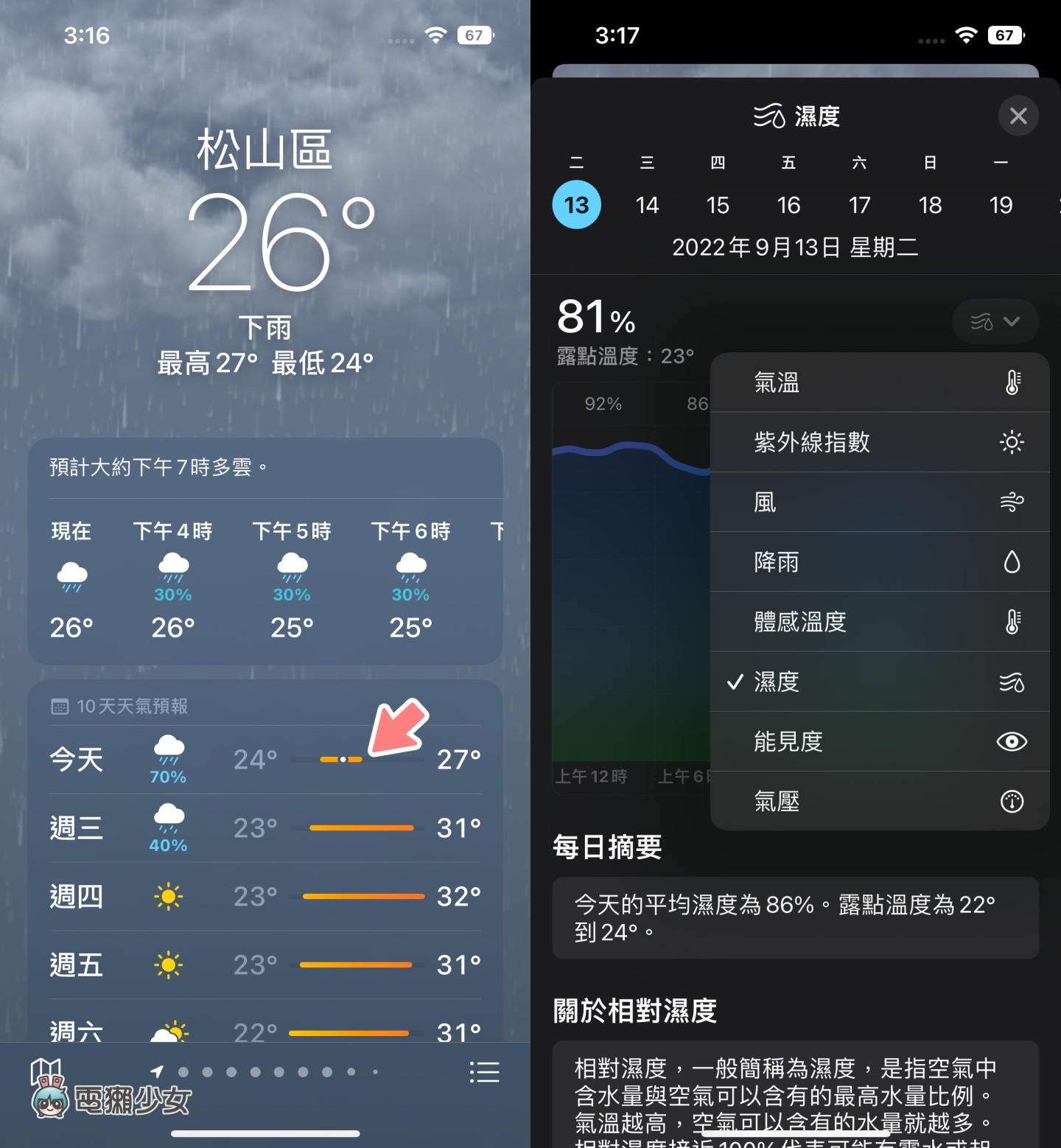
Task: Choose 氣溫 from the metric menu
Action: coord(880,382)
